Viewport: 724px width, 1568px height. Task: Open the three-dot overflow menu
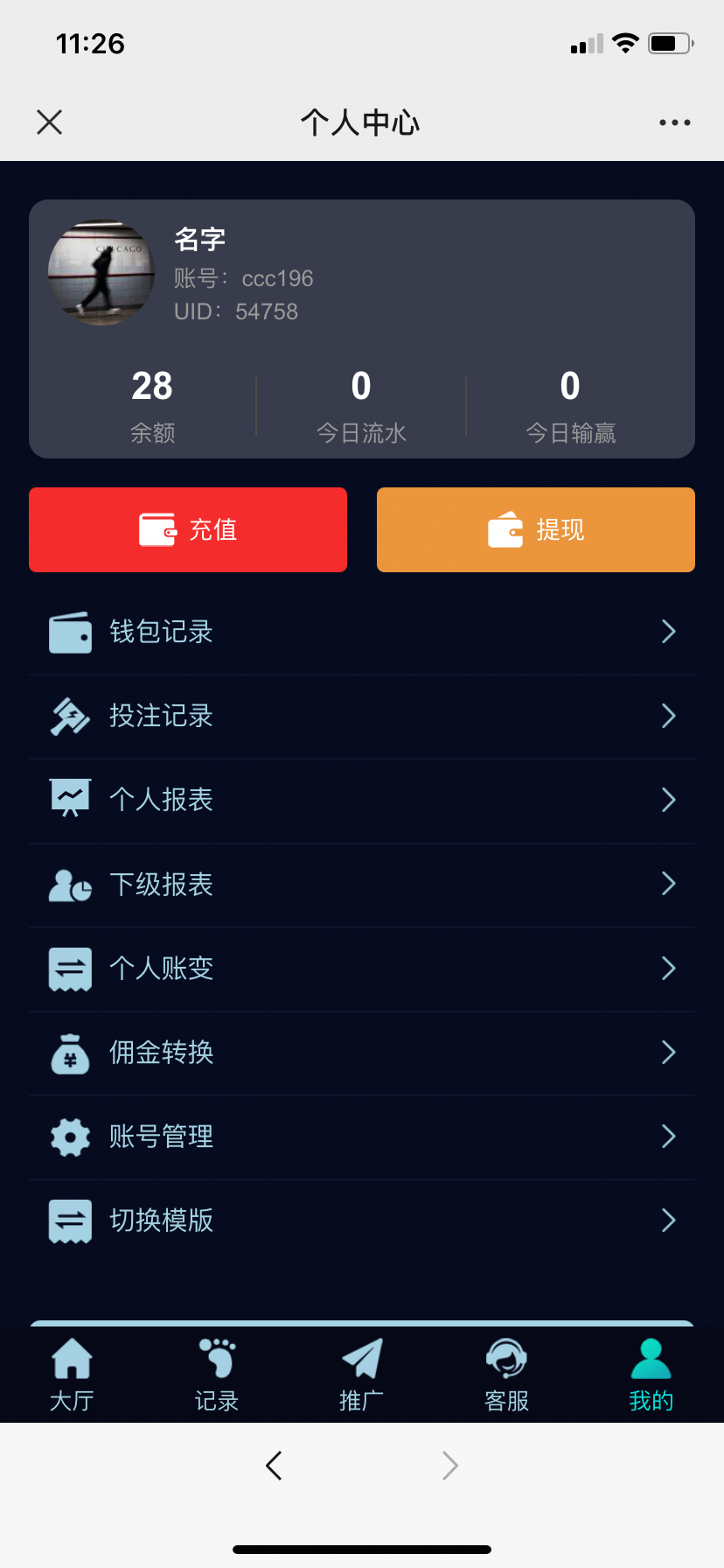[674, 122]
